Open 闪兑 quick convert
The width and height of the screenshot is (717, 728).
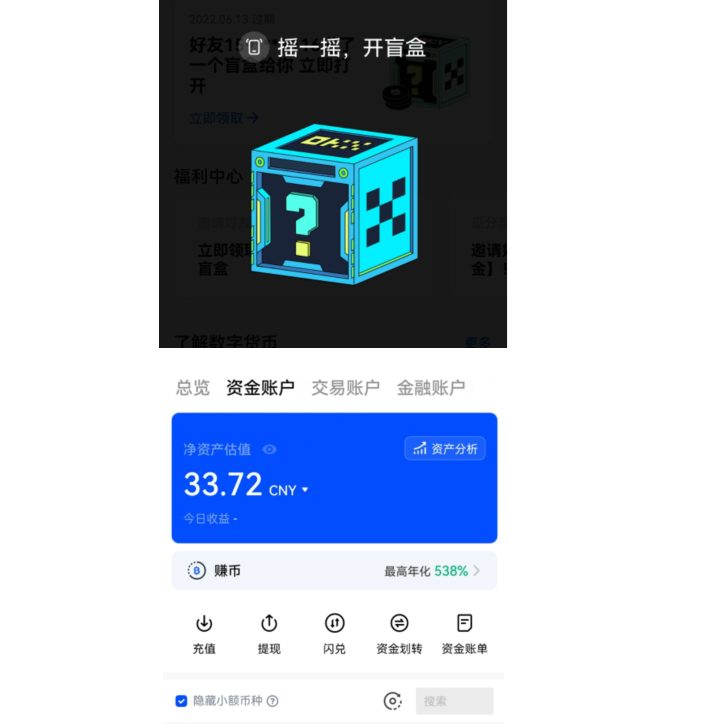pos(334,634)
